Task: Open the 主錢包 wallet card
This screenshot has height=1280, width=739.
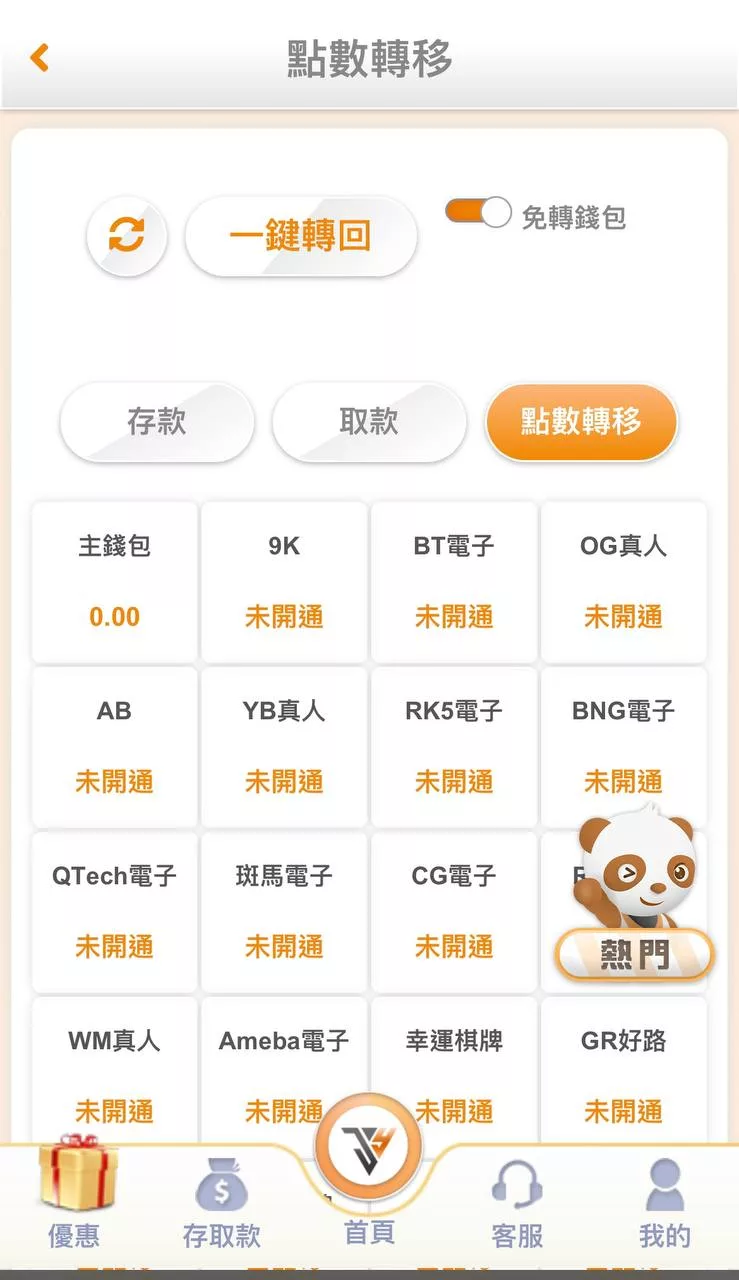Action: [115, 582]
